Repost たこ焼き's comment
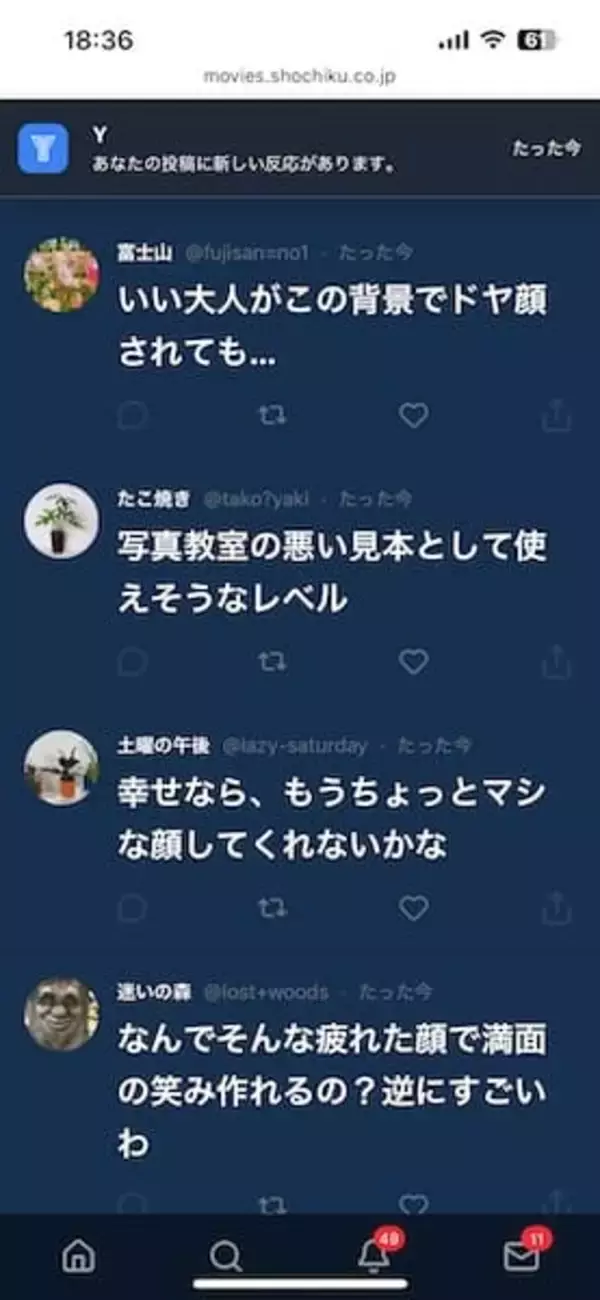 pos(272,661)
